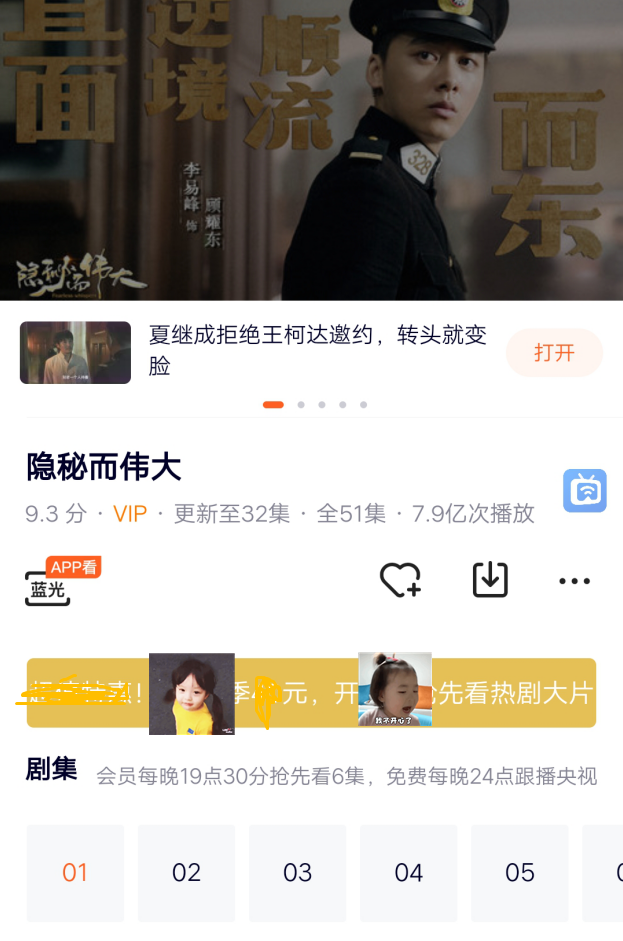
Task: Open the 夏继成拒绝王柯达邀约 clip thumbnail
Action: [x=75, y=353]
